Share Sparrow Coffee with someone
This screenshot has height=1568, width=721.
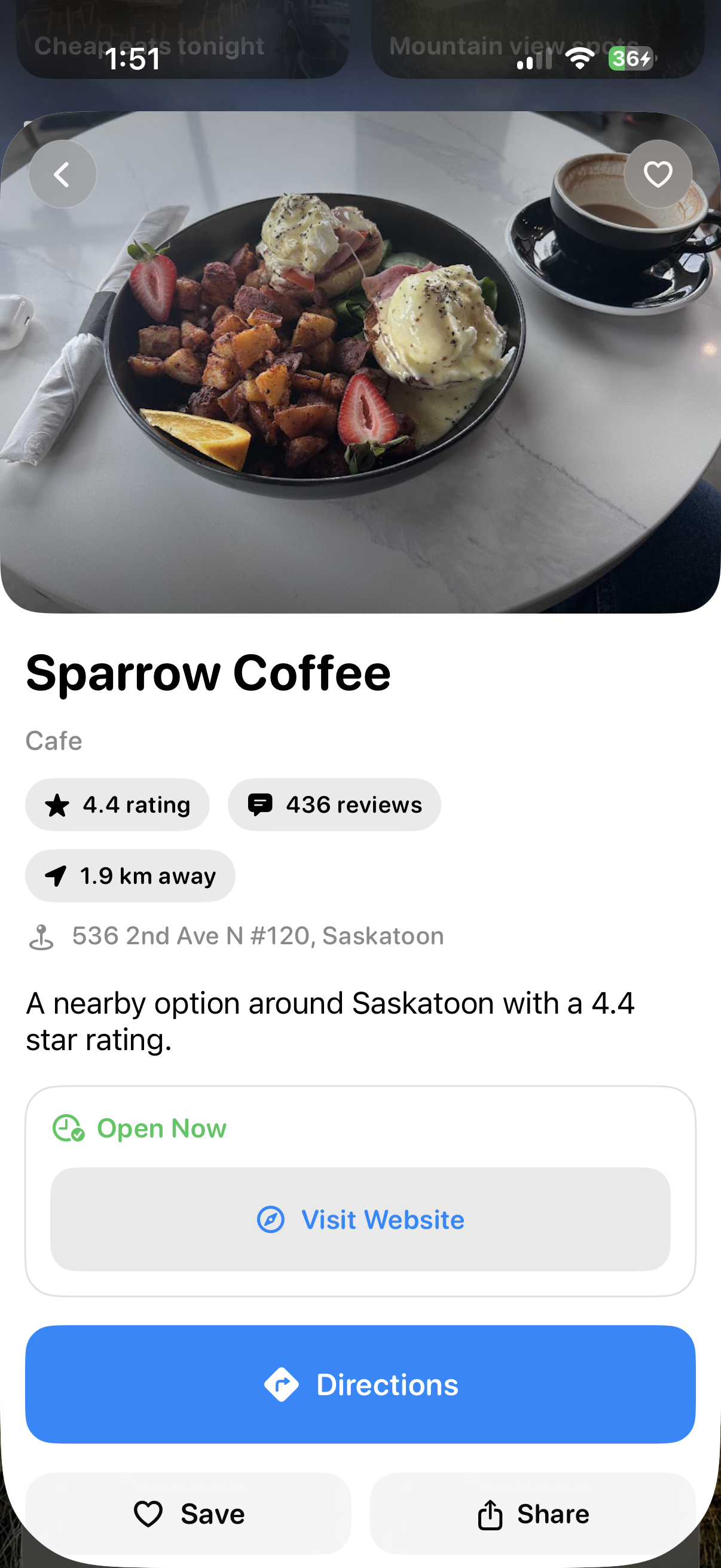click(x=533, y=1513)
